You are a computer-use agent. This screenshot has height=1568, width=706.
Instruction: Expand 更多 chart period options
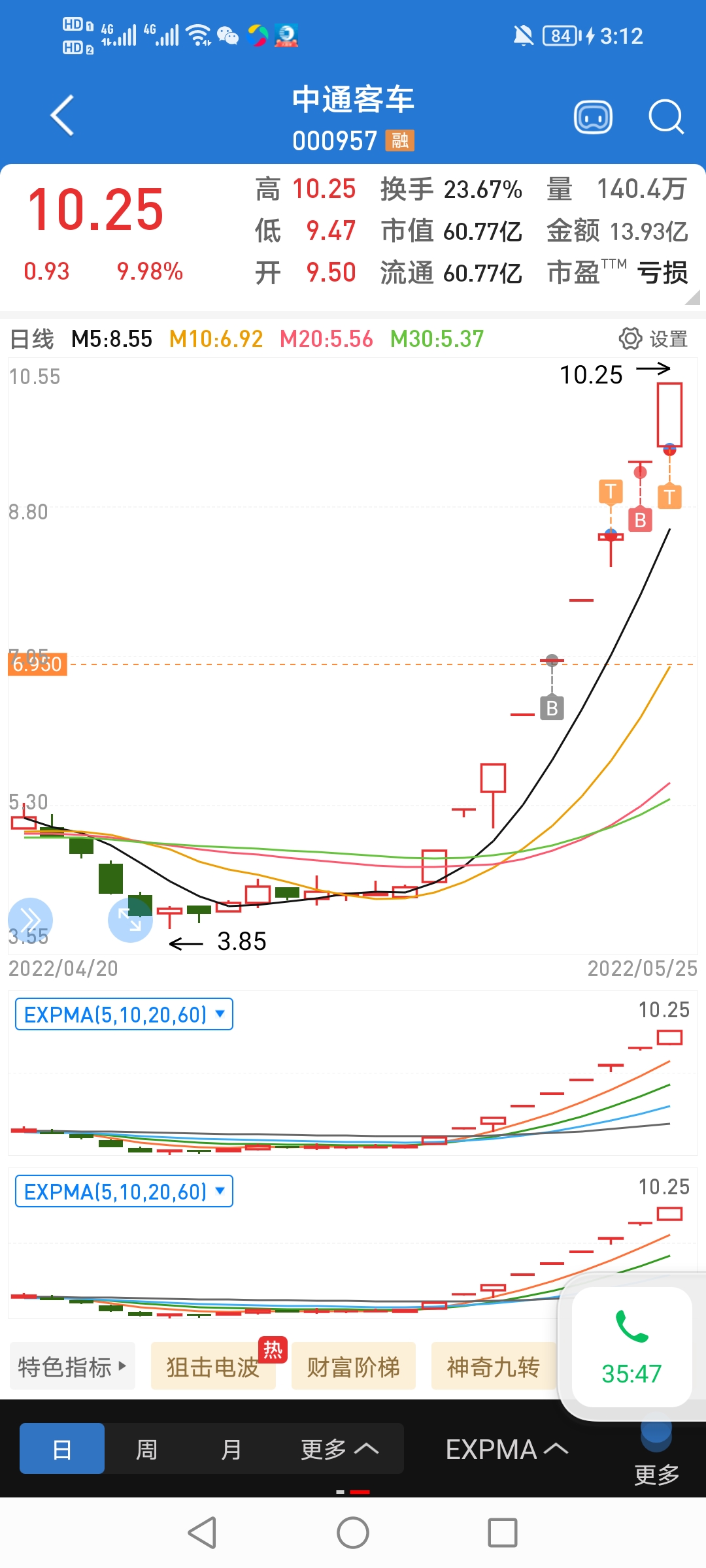[339, 1449]
